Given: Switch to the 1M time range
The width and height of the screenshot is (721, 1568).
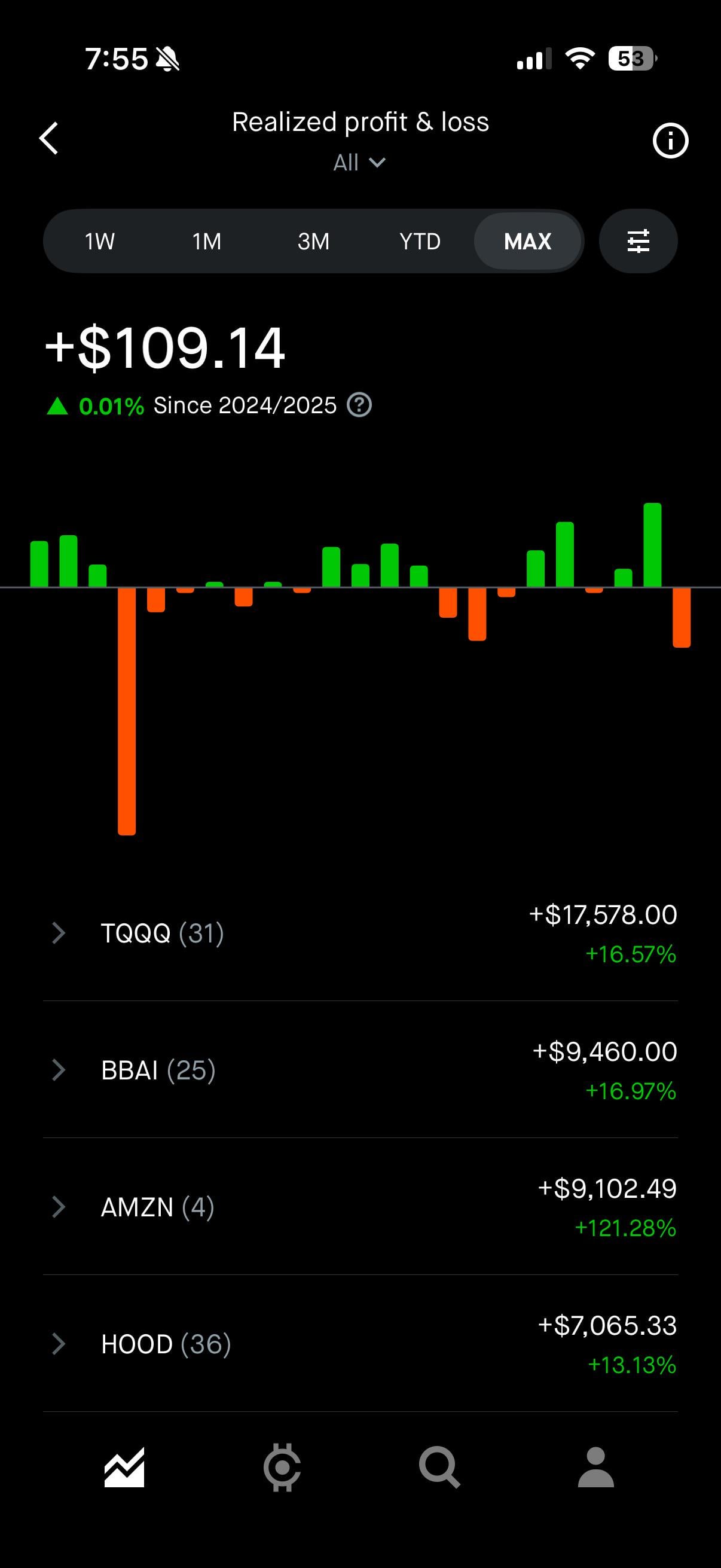Looking at the screenshot, I should coord(207,242).
